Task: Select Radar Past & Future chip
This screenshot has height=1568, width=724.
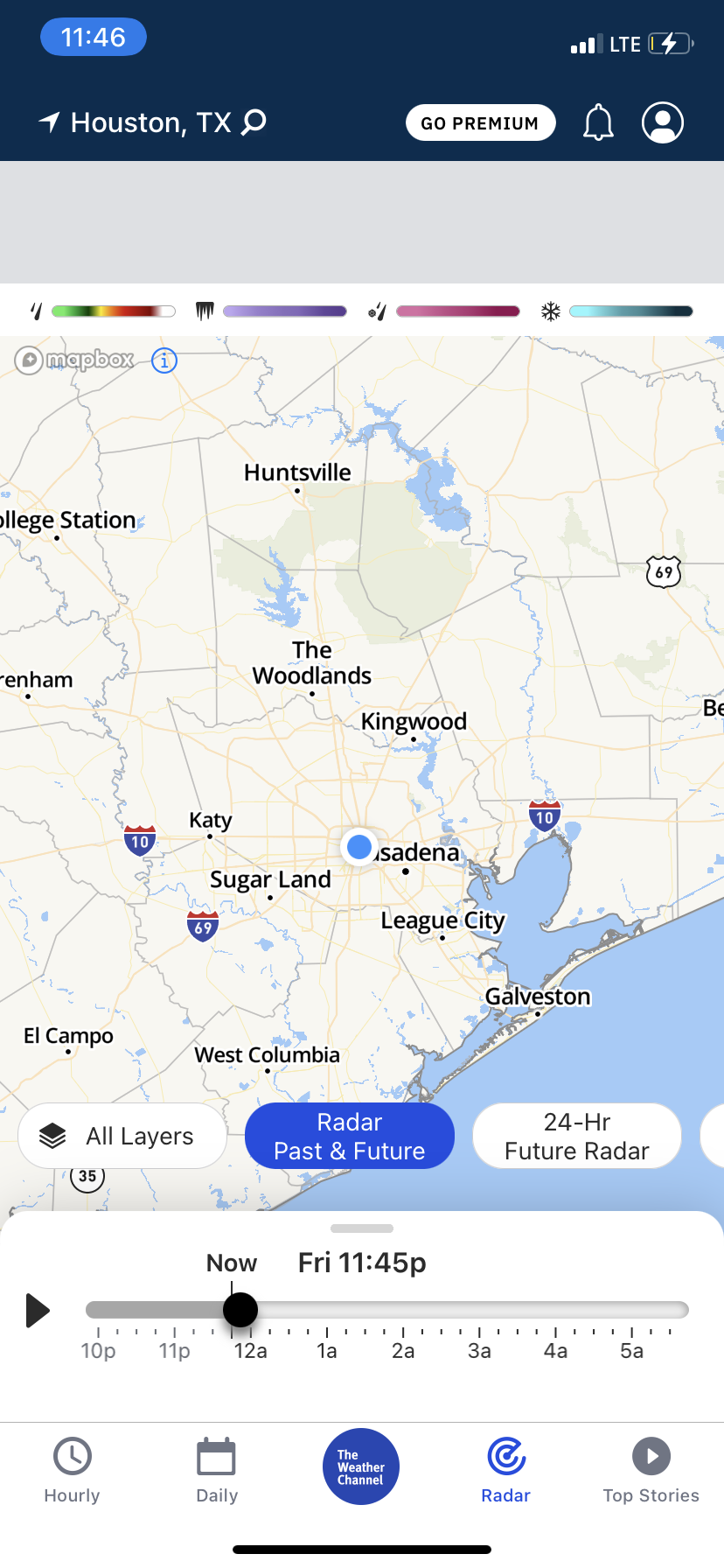Action: pos(350,1136)
